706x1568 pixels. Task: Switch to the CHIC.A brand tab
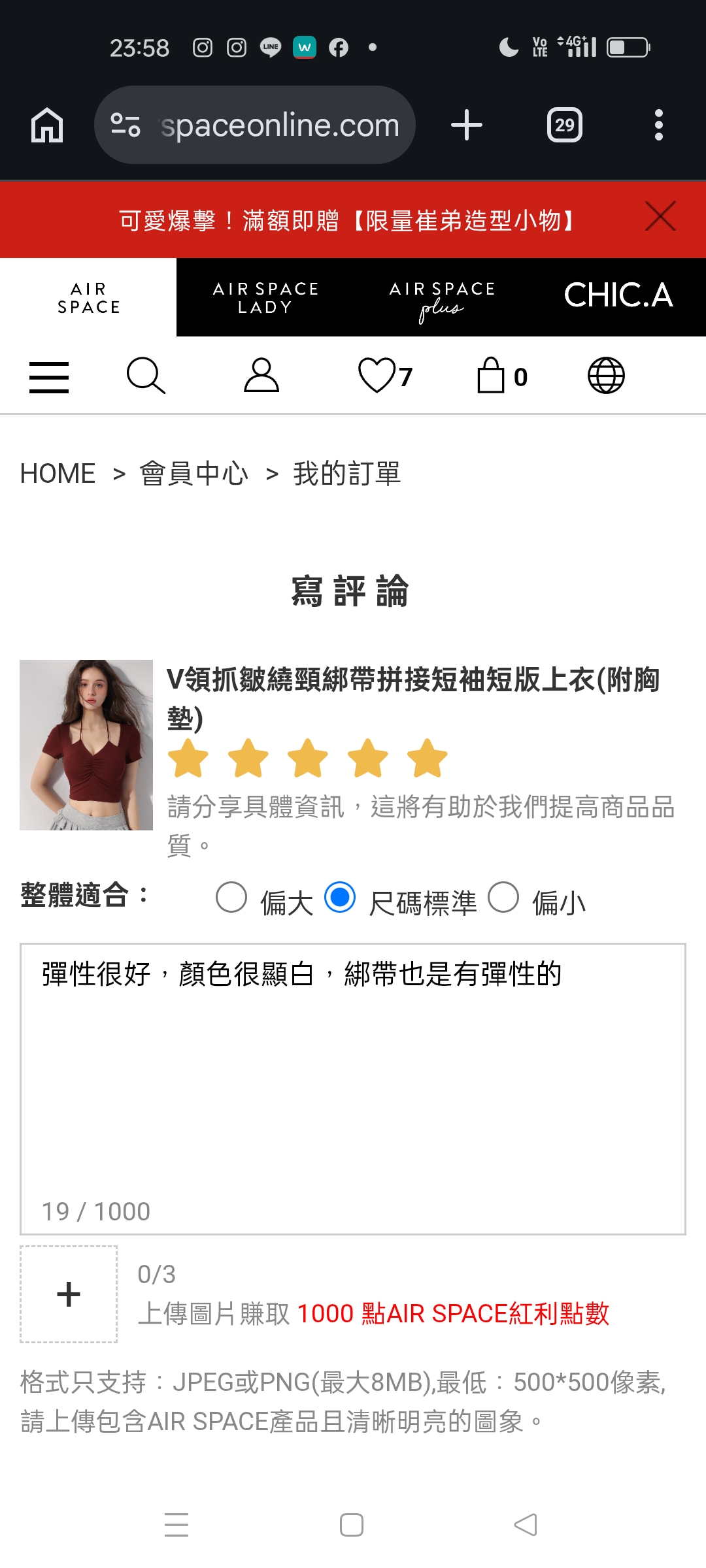[618, 296]
